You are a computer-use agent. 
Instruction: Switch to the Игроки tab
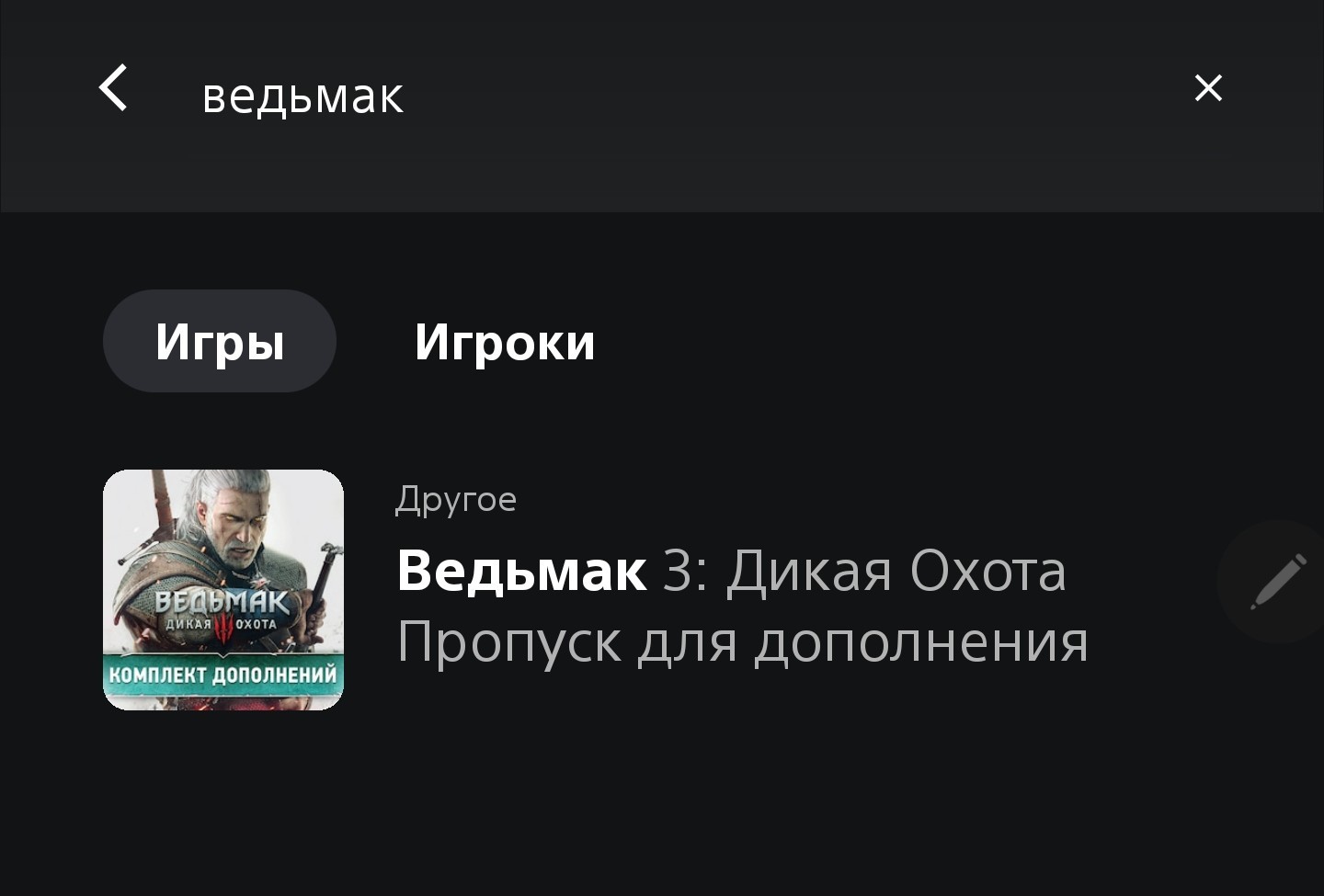(504, 342)
